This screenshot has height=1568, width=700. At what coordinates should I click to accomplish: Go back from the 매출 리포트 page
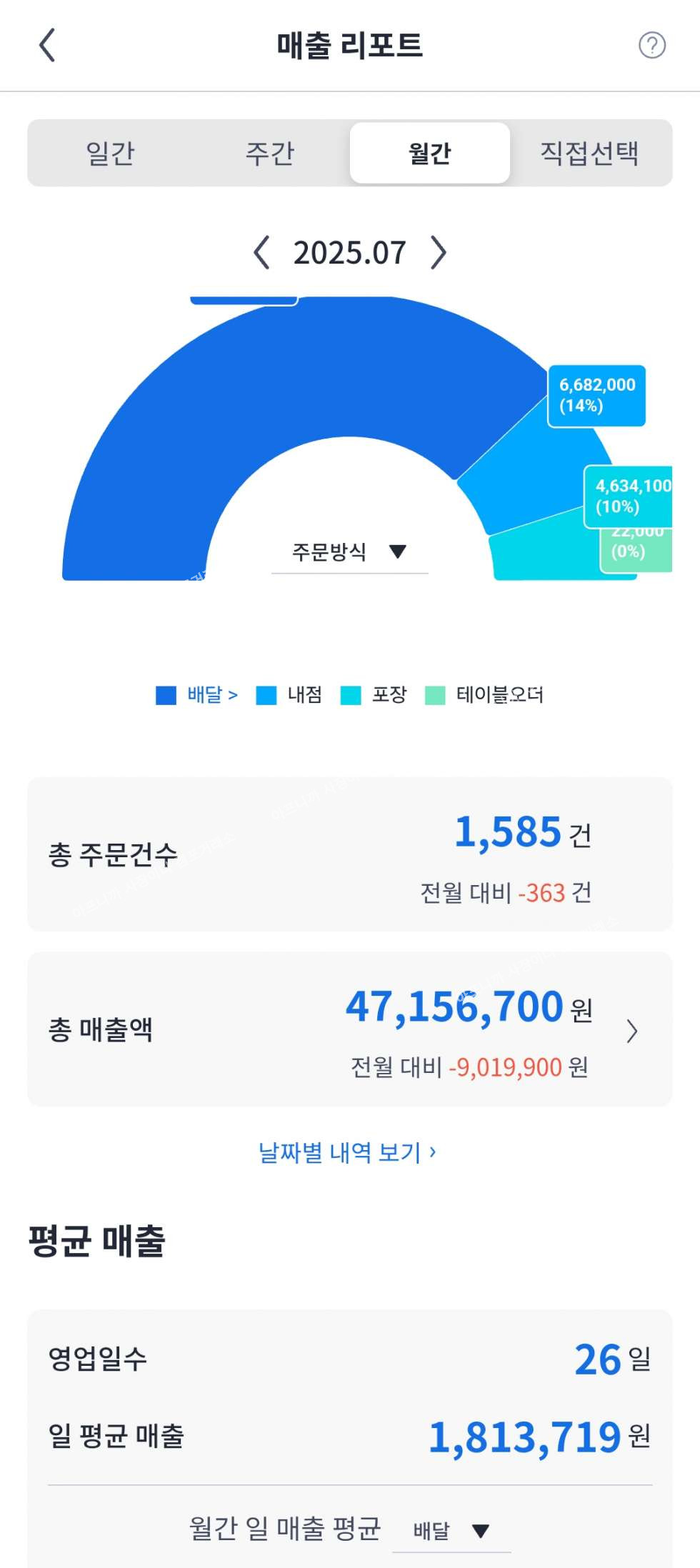(x=47, y=46)
